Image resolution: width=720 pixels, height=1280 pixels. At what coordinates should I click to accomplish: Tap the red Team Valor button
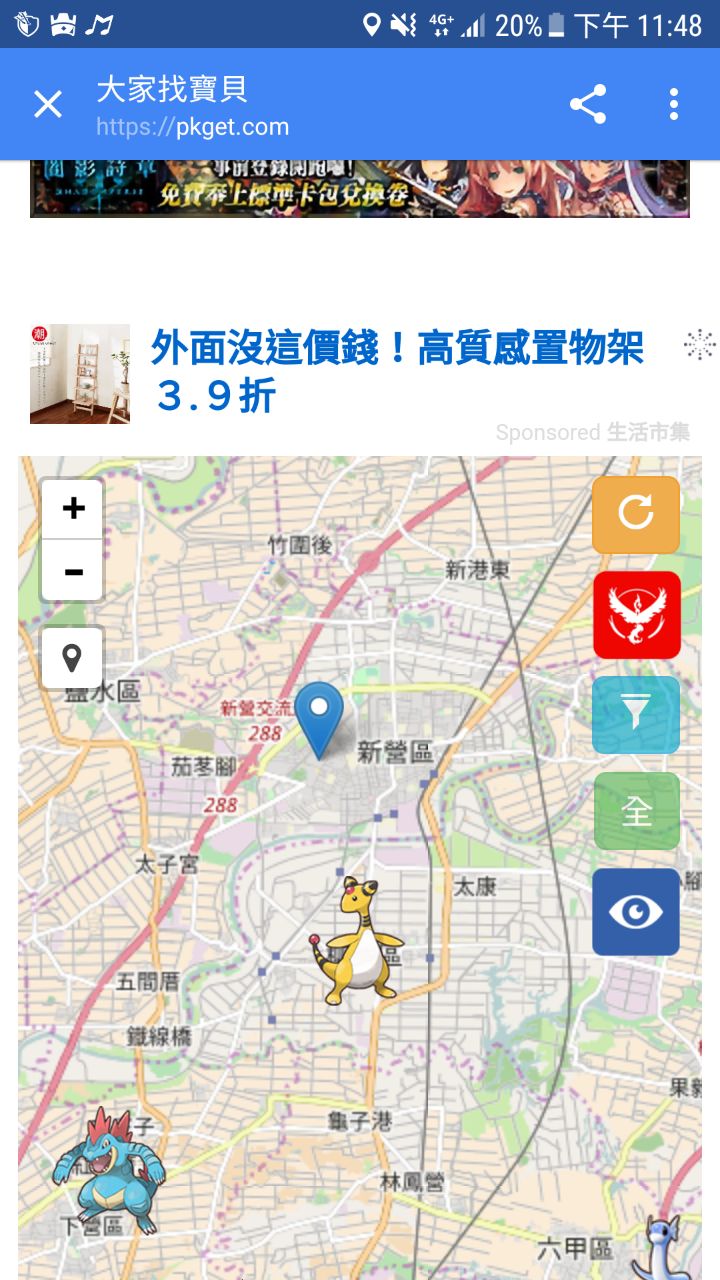pyautogui.click(x=636, y=614)
